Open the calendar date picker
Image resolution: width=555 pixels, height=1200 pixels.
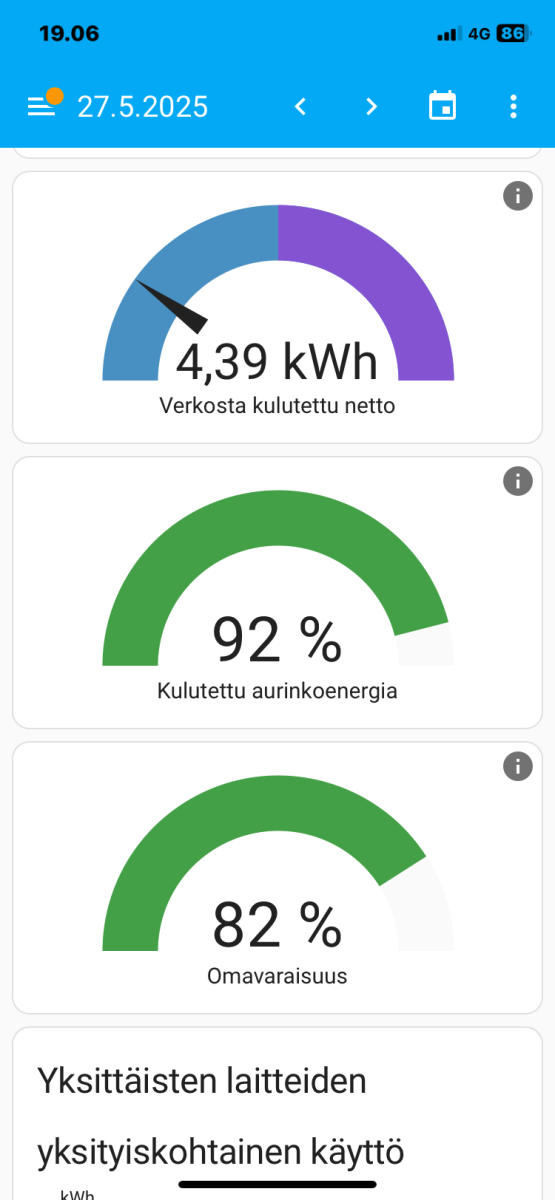click(442, 106)
